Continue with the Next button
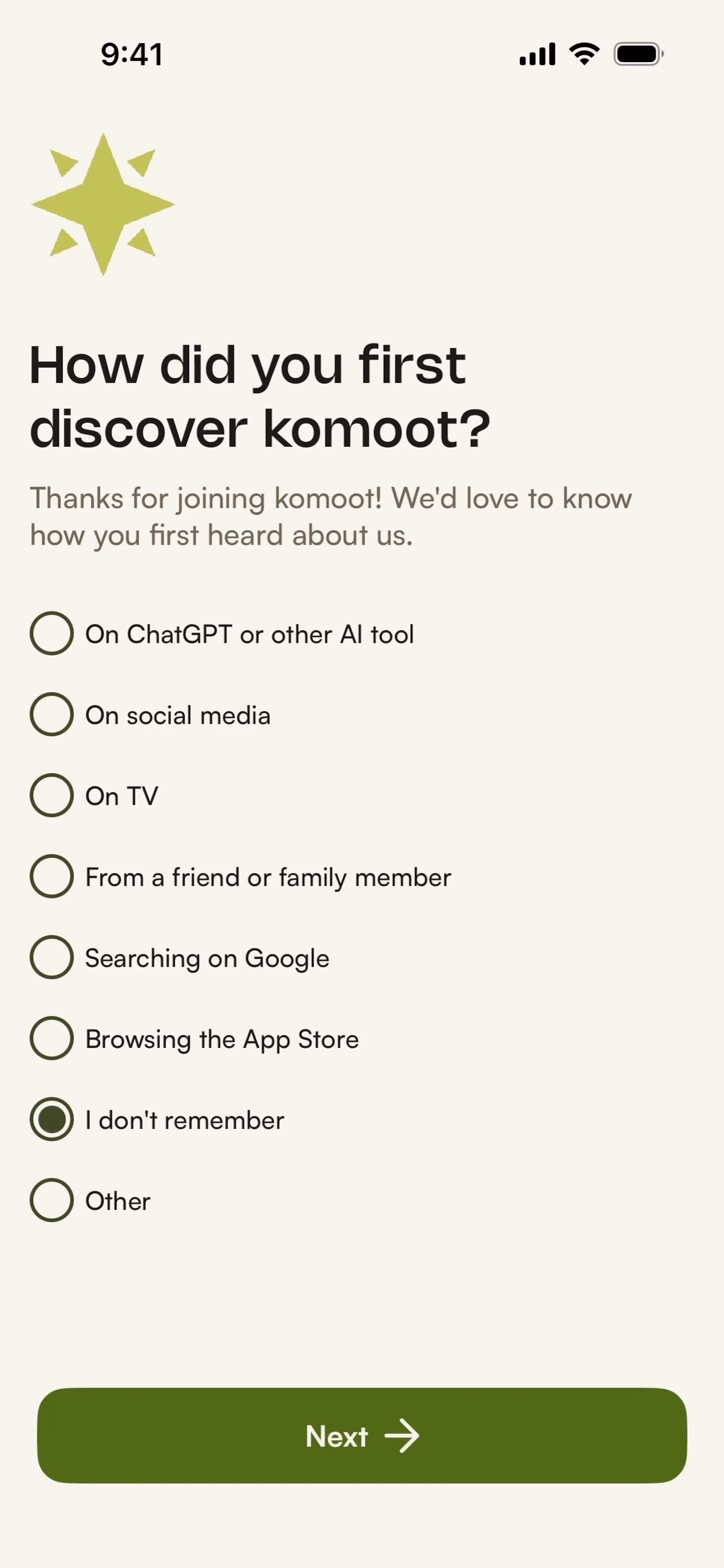The height and width of the screenshot is (1568, 724). tap(362, 1435)
